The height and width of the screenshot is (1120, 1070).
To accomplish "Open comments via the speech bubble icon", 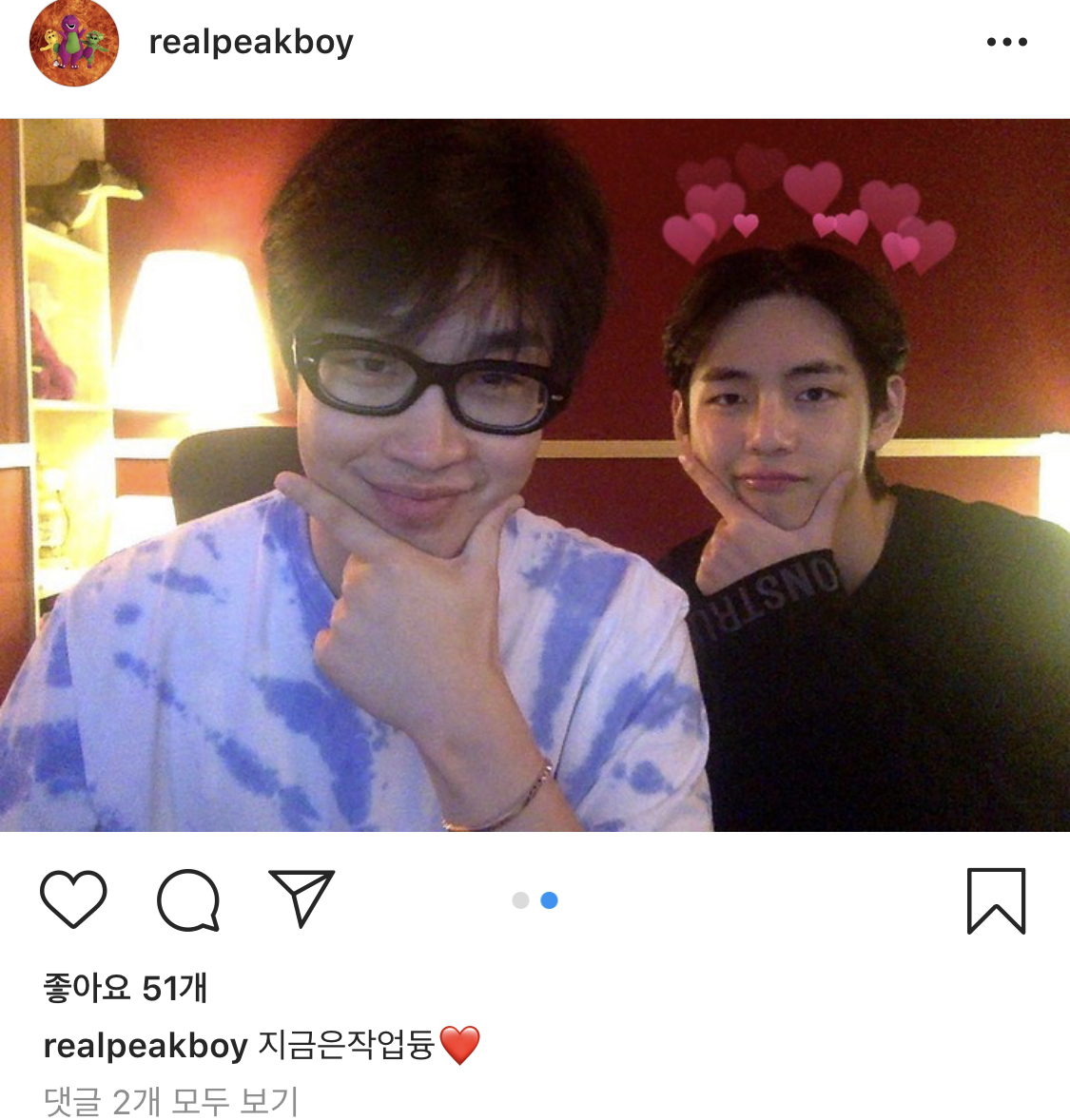I will [x=188, y=899].
